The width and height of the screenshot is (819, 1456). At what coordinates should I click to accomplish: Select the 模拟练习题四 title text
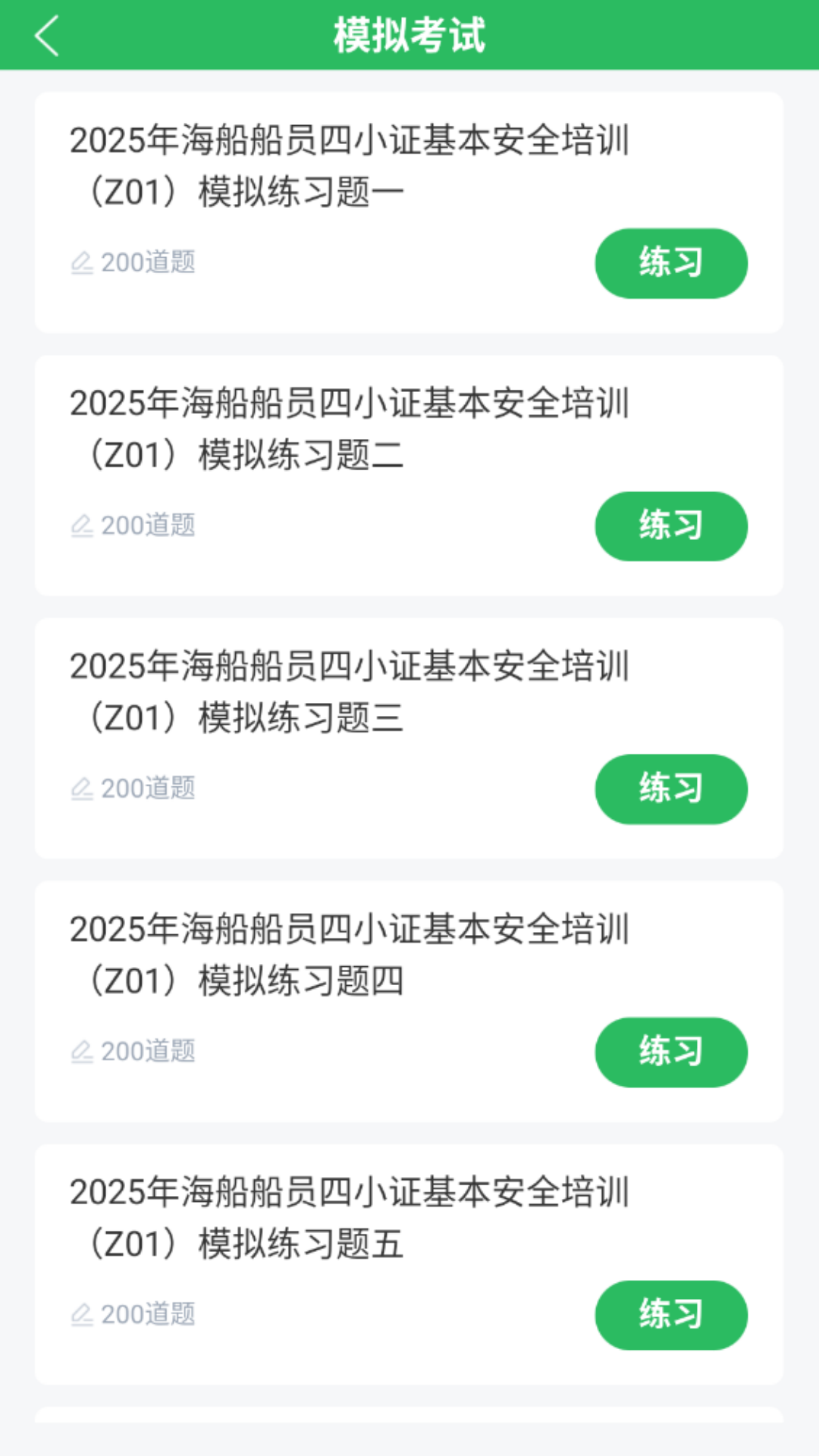349,954
